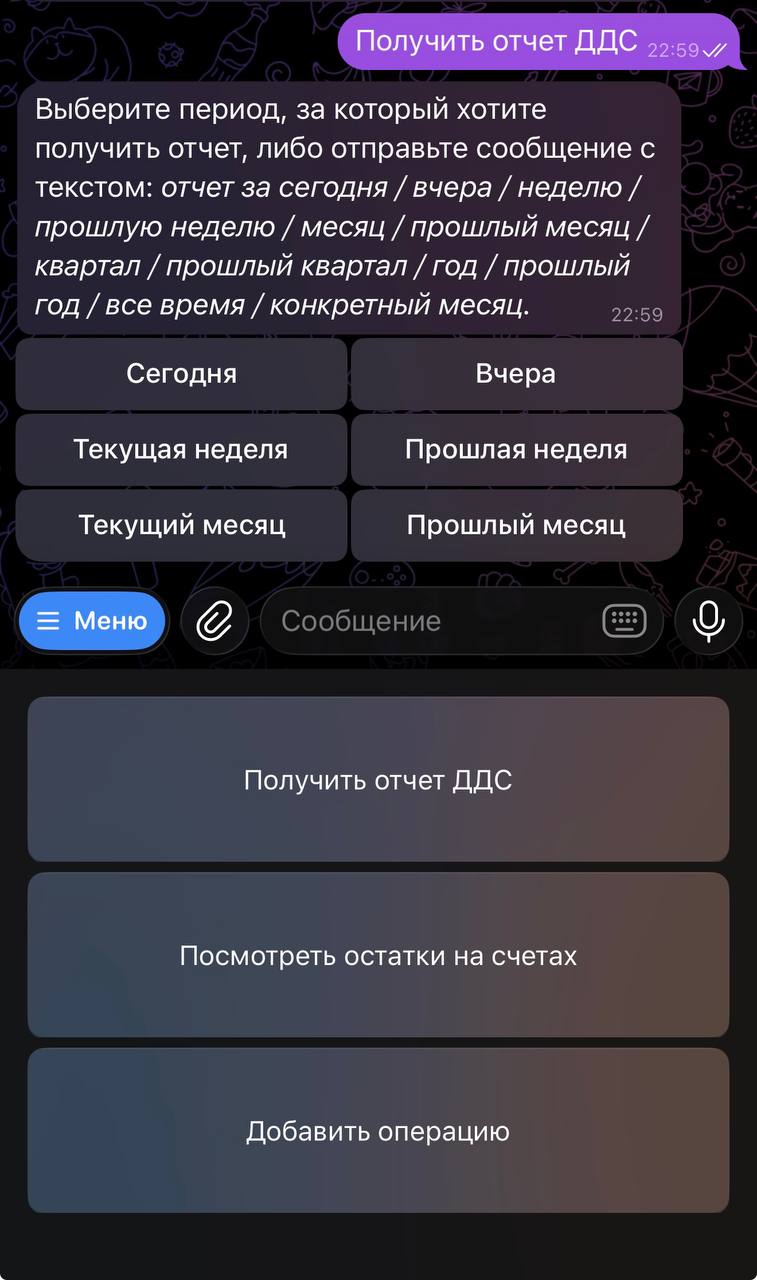Tap the blue Меню button
This screenshot has width=757, height=1280.
click(x=92, y=621)
